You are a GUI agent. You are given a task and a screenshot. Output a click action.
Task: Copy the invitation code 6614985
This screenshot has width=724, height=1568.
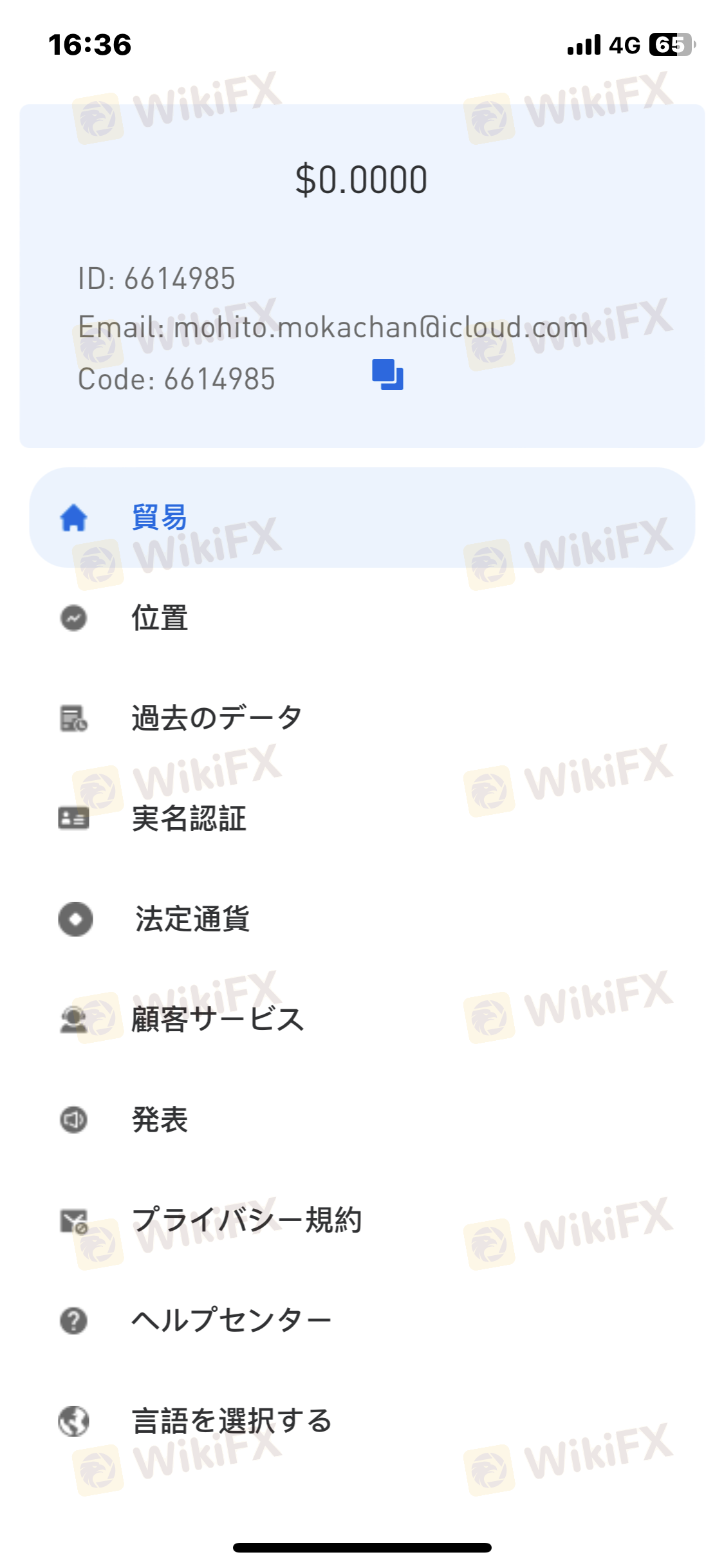387,375
